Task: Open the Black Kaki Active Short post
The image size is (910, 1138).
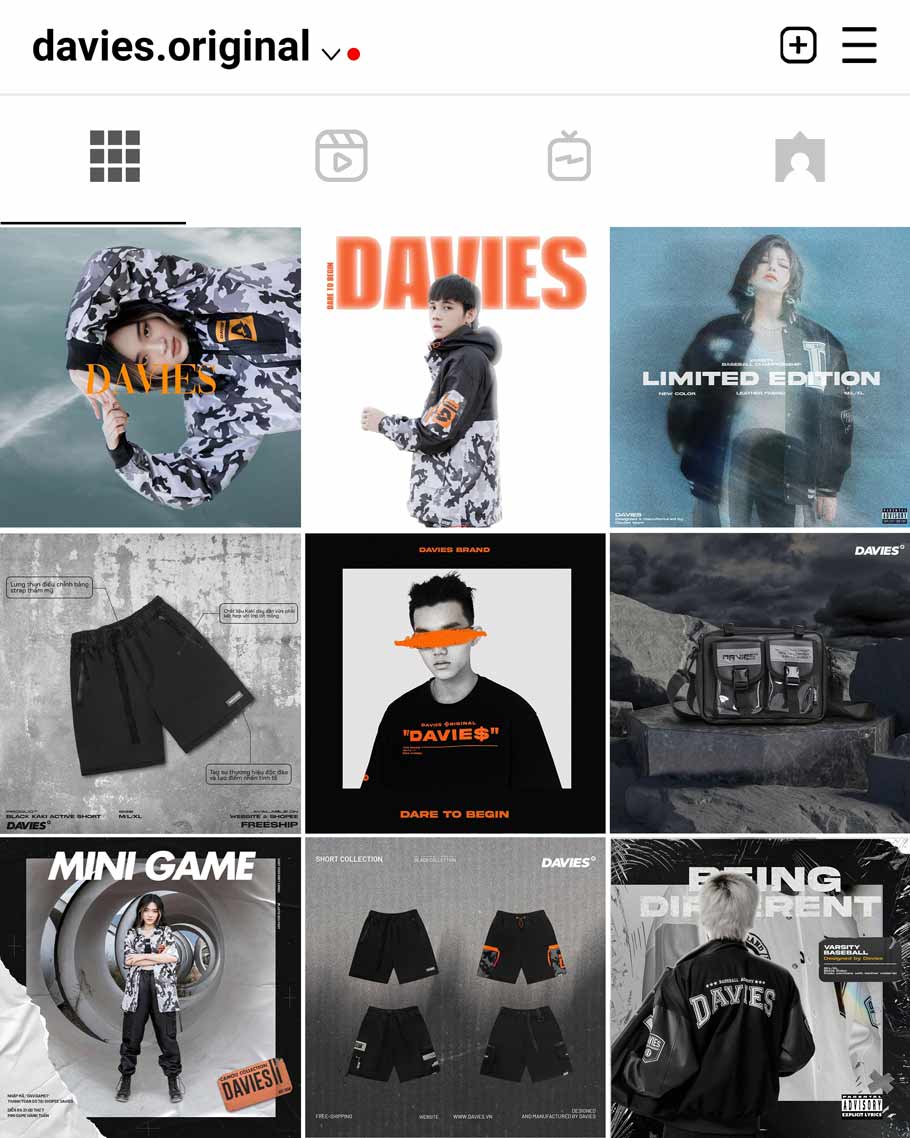Action: pyautogui.click(x=150, y=683)
